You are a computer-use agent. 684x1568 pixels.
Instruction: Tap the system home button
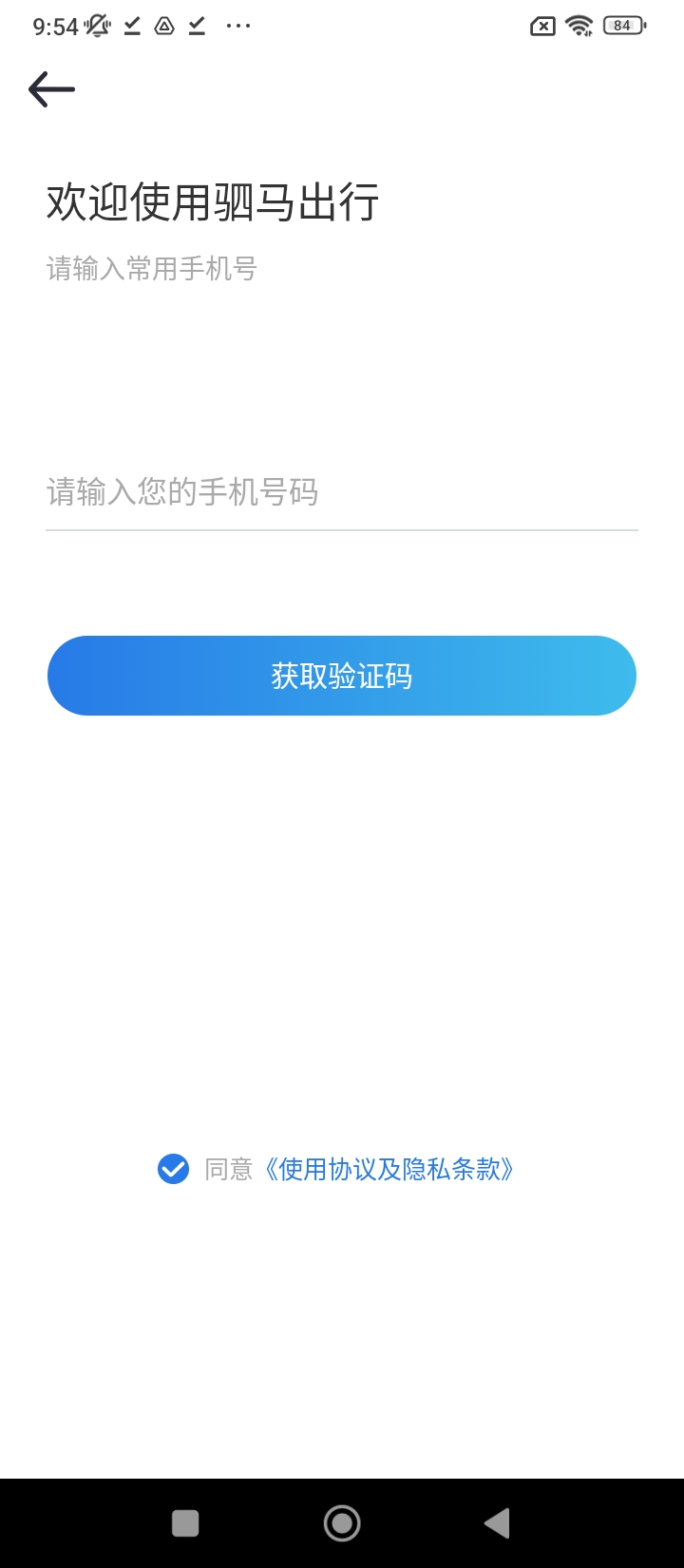[x=342, y=1523]
